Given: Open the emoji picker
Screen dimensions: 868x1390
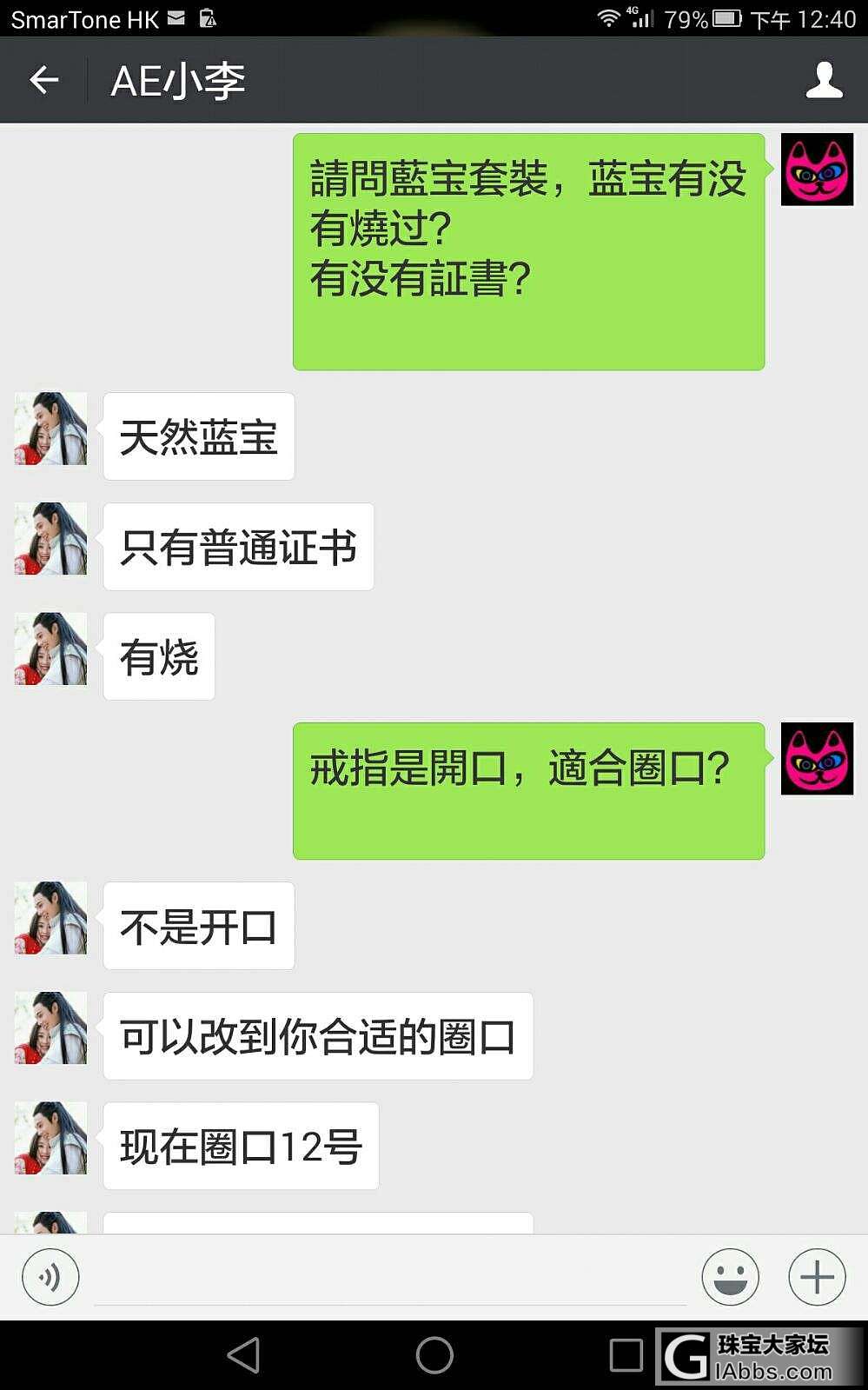Looking at the screenshot, I should [x=730, y=1277].
